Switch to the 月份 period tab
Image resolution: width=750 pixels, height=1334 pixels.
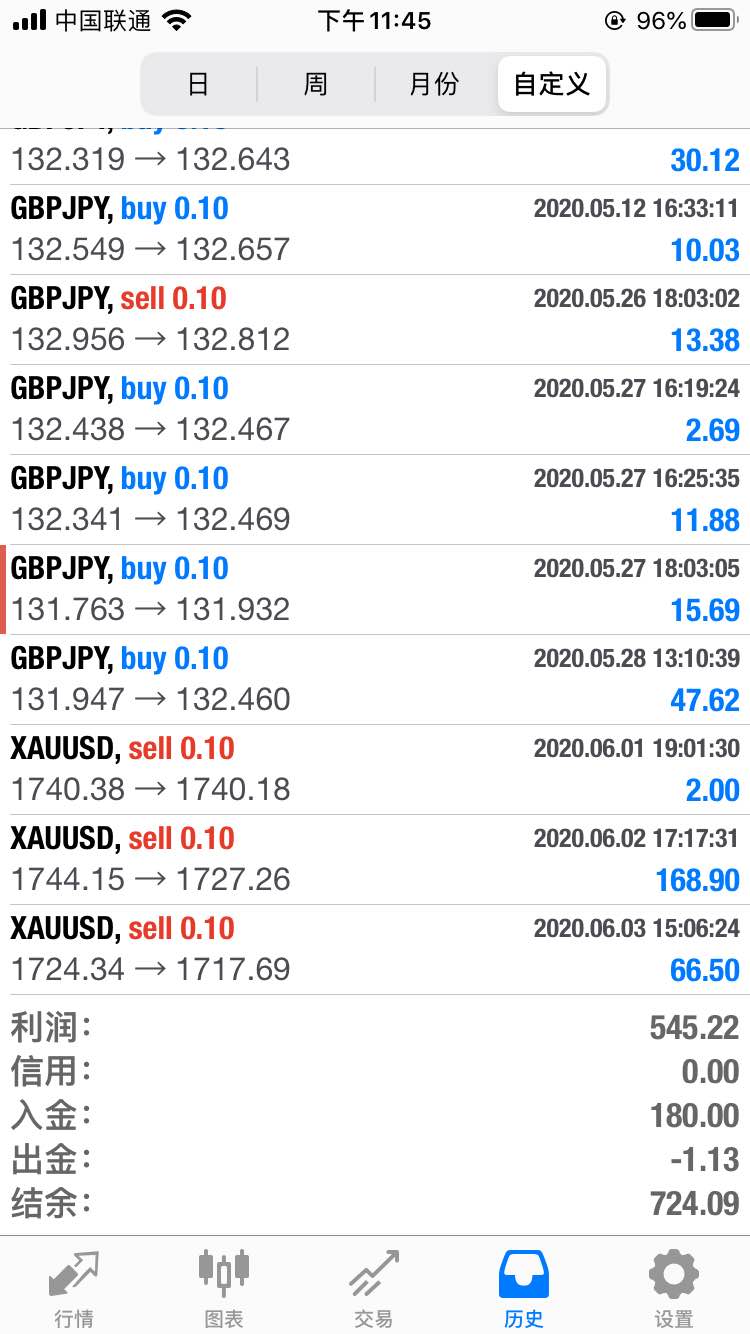coord(434,84)
